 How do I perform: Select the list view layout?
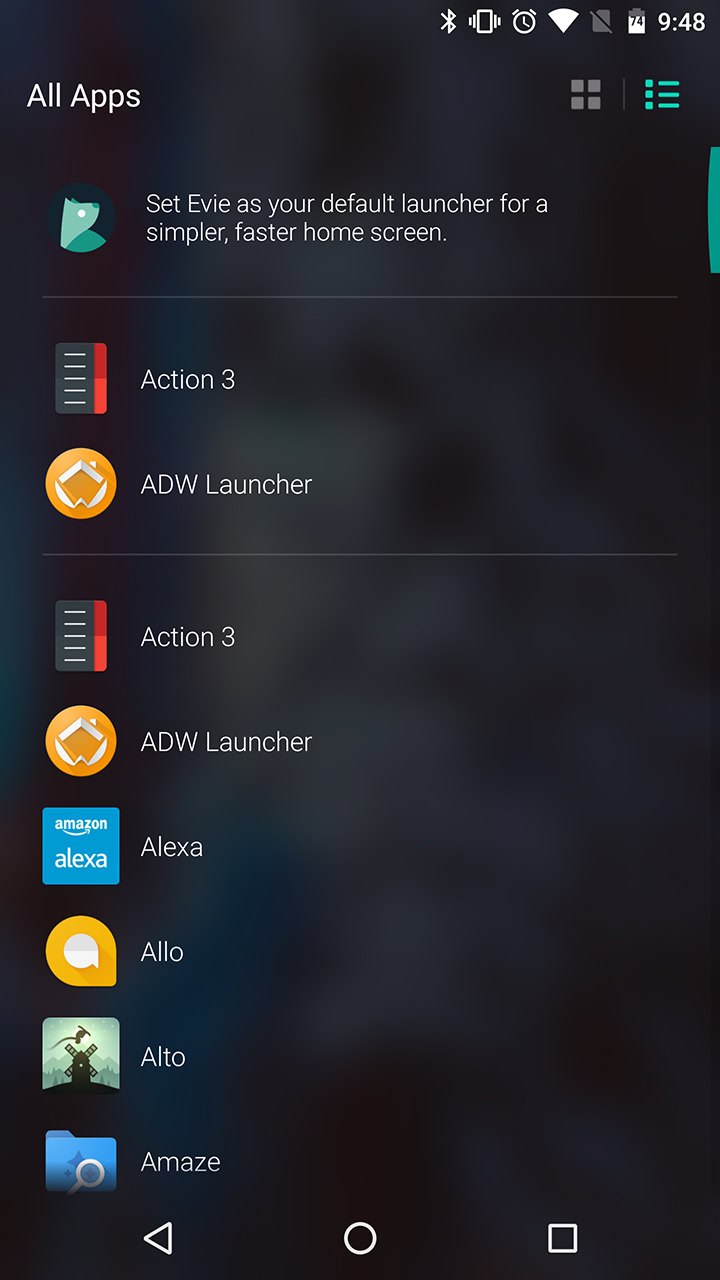tap(662, 95)
